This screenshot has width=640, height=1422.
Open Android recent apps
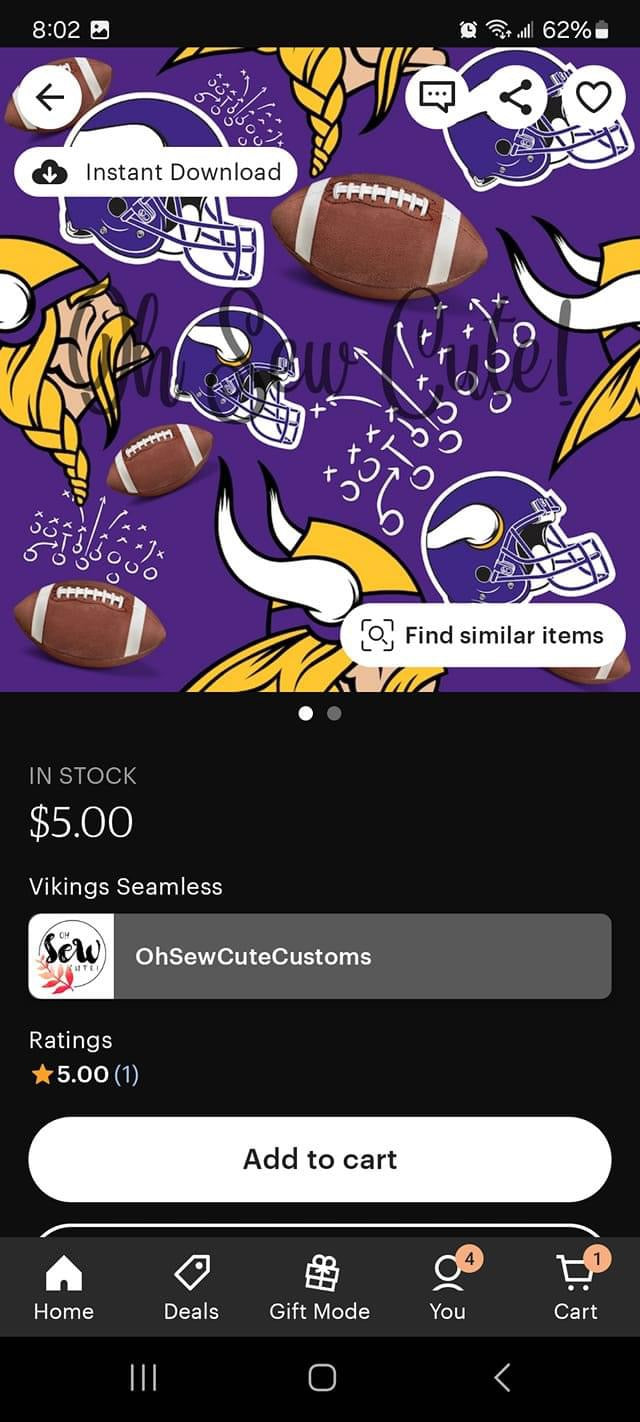click(x=143, y=1377)
